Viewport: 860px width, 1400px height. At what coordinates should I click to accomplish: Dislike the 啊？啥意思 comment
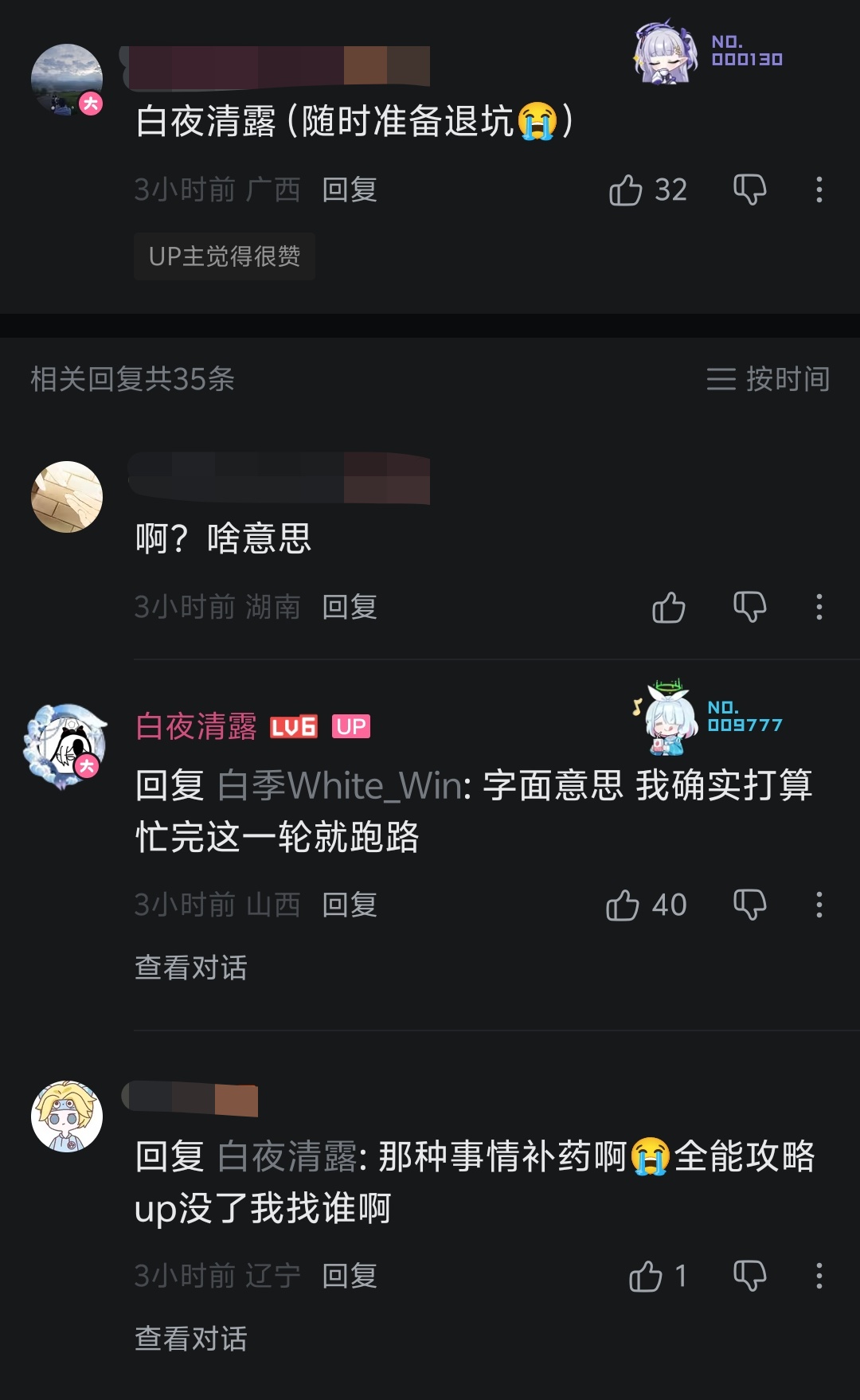(749, 608)
